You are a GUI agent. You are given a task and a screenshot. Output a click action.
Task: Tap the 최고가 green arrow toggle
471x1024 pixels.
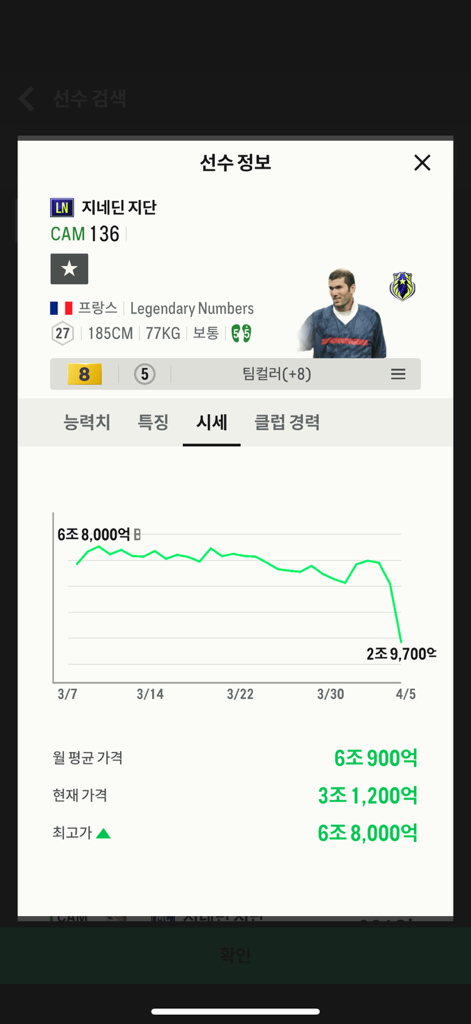[x=103, y=833]
